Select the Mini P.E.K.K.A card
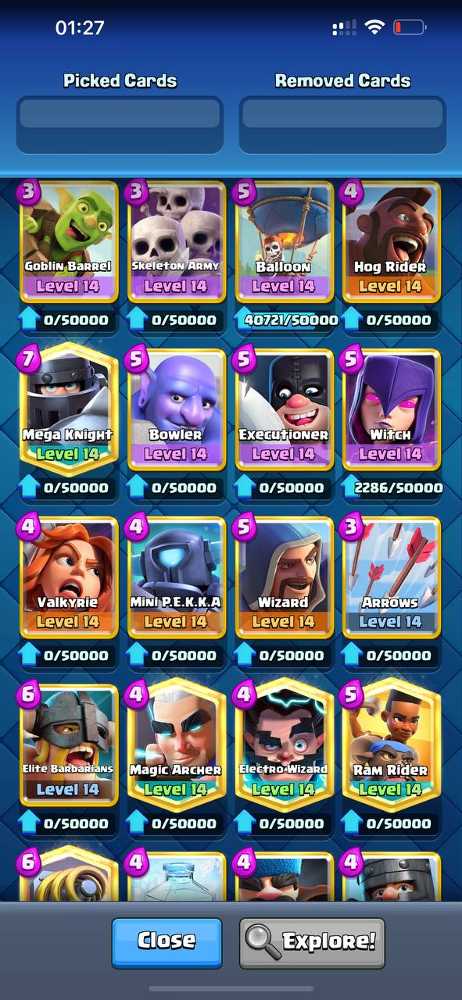Image resolution: width=462 pixels, height=1000 pixels. [x=177, y=578]
